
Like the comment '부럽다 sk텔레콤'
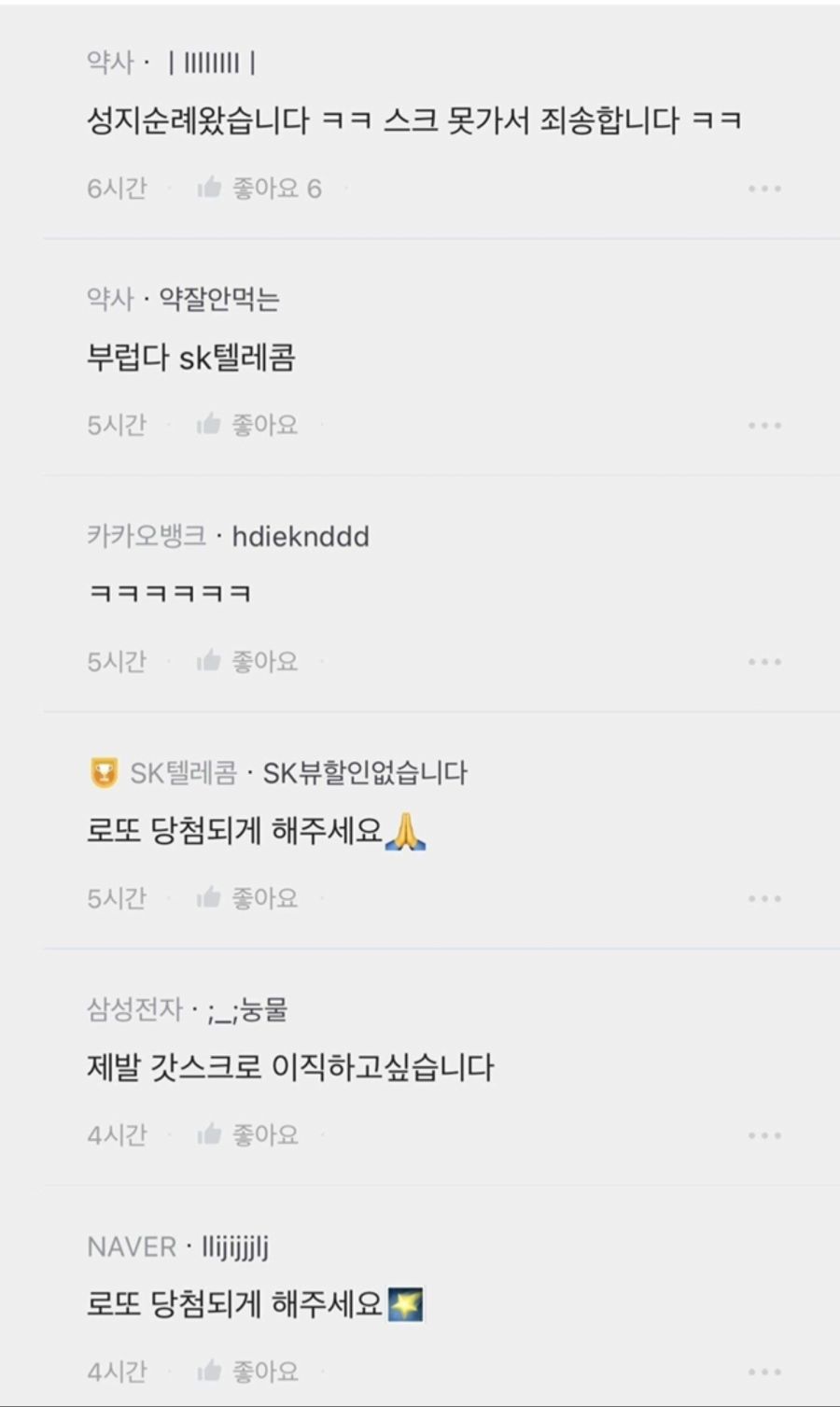click(247, 425)
